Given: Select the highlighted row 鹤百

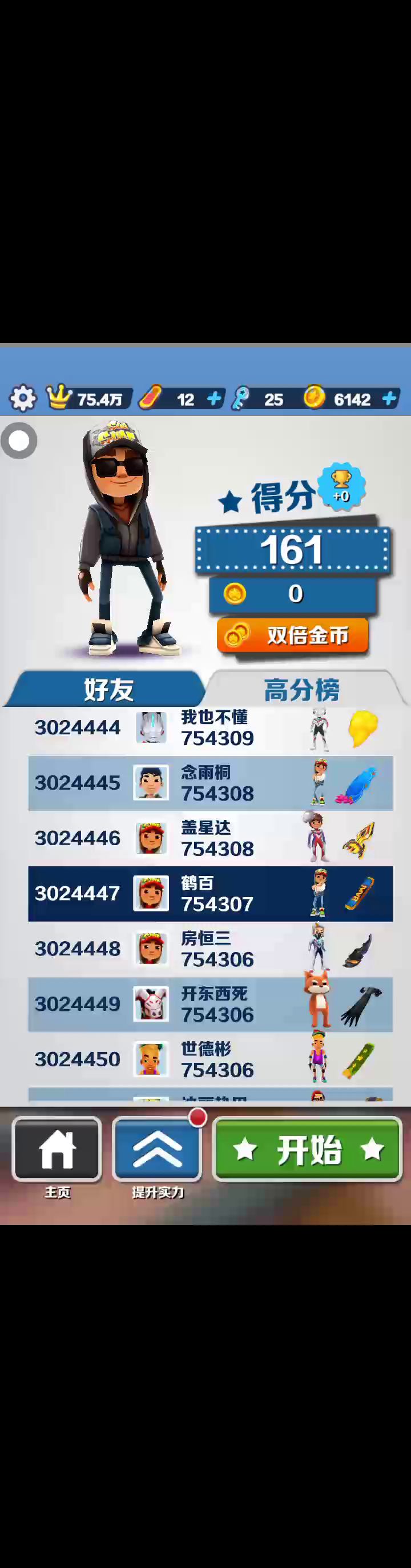Looking at the screenshot, I should point(209,894).
